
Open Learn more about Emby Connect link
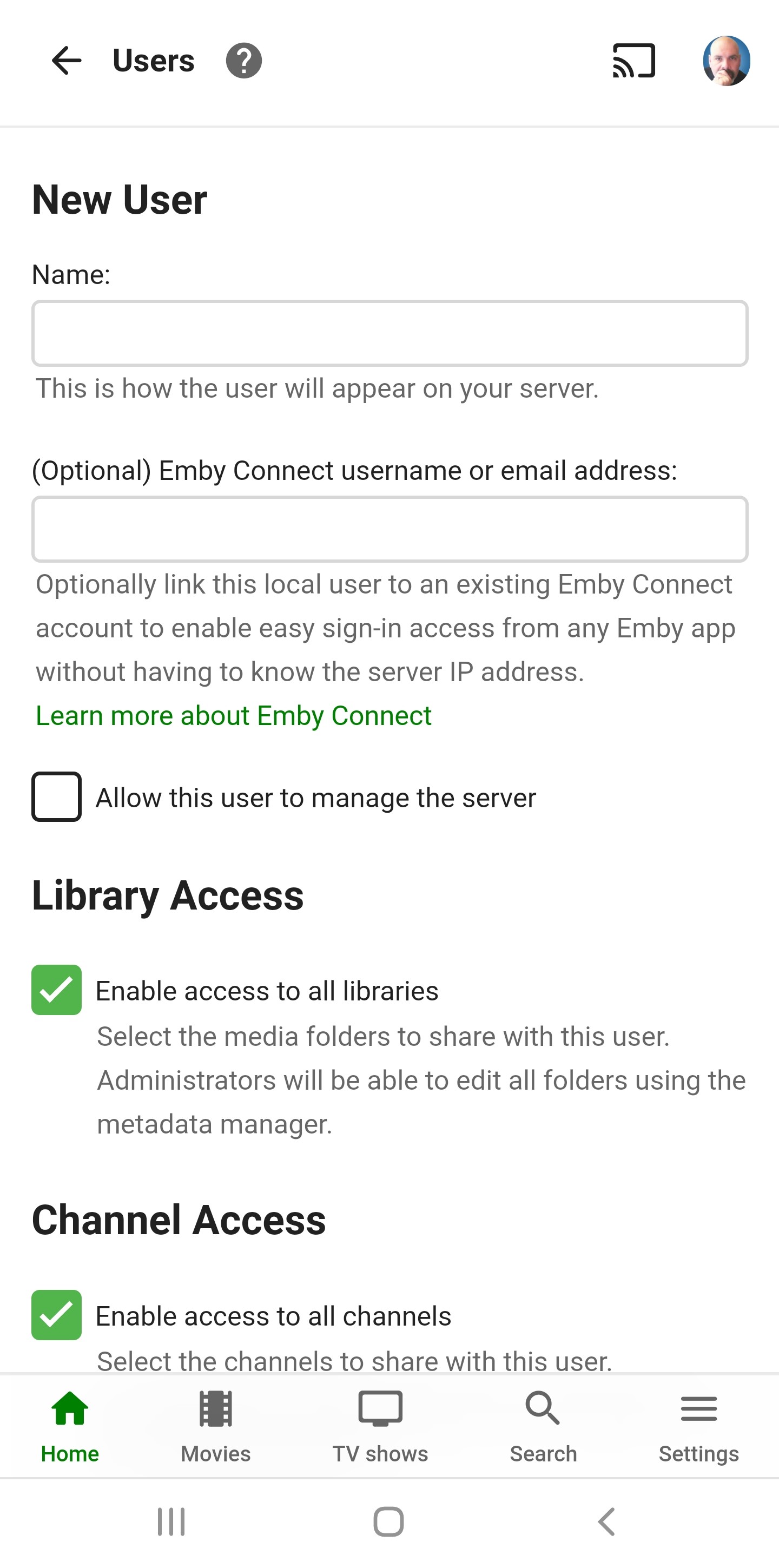[234, 716]
